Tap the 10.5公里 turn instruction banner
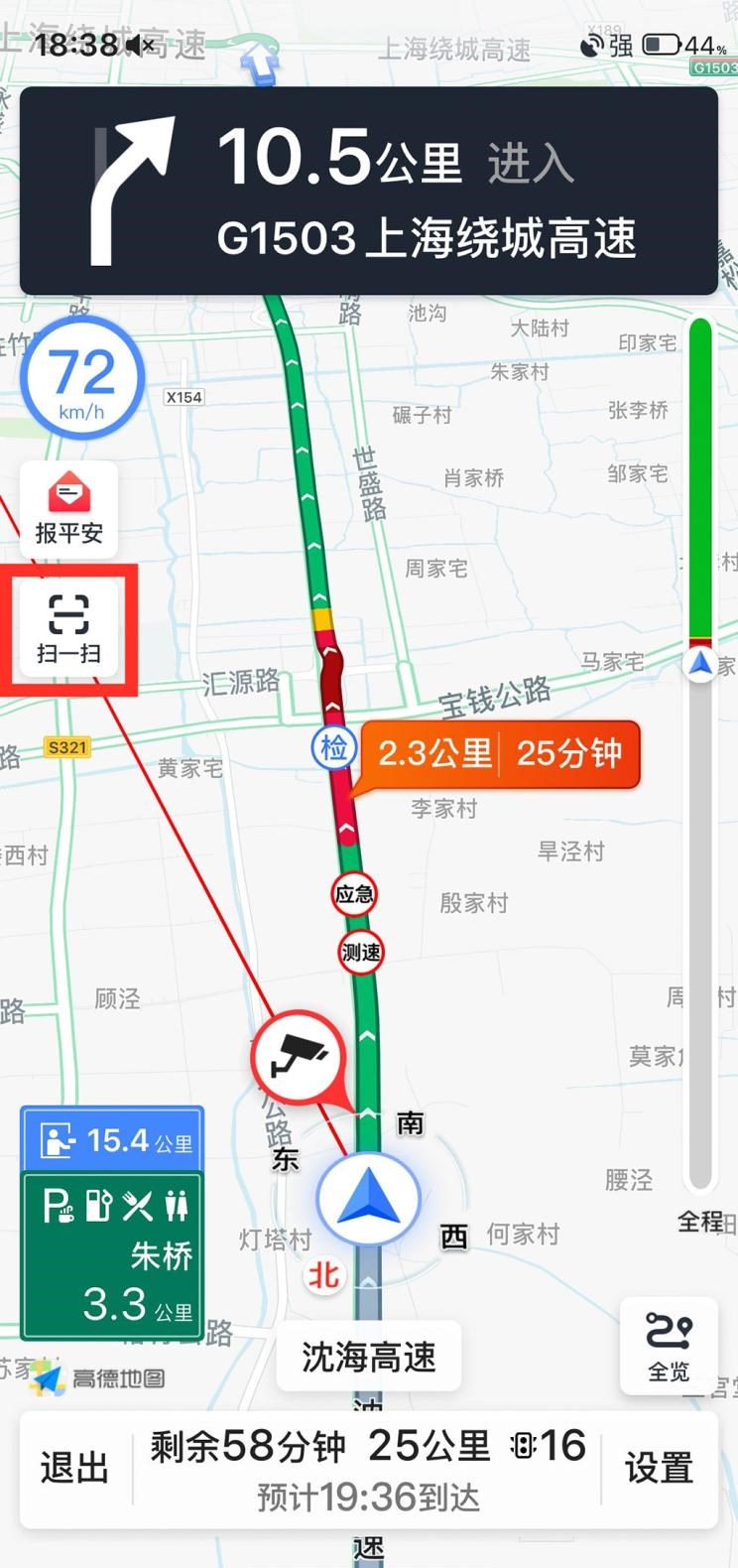The height and width of the screenshot is (1568, 738). 369,191
